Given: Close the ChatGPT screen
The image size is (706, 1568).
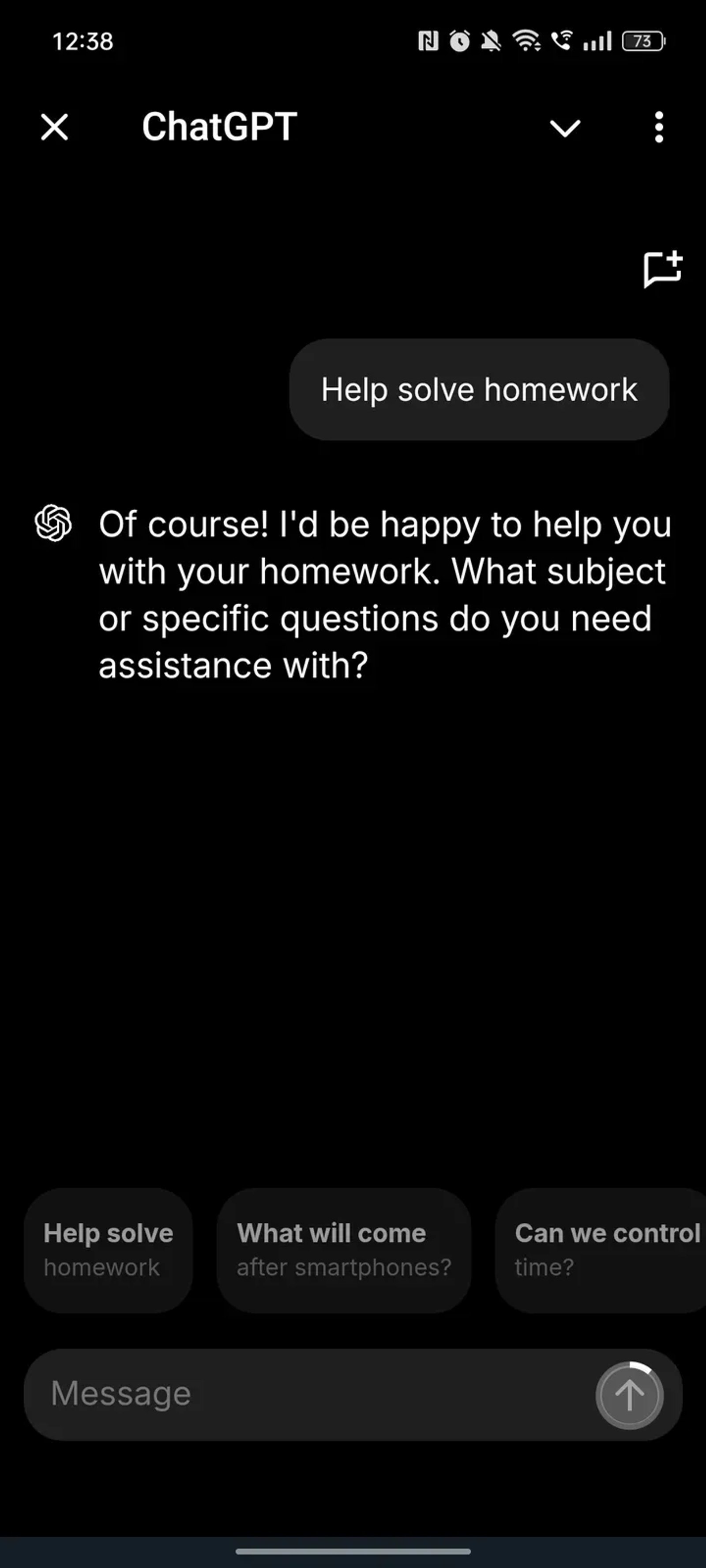Looking at the screenshot, I should [x=55, y=127].
